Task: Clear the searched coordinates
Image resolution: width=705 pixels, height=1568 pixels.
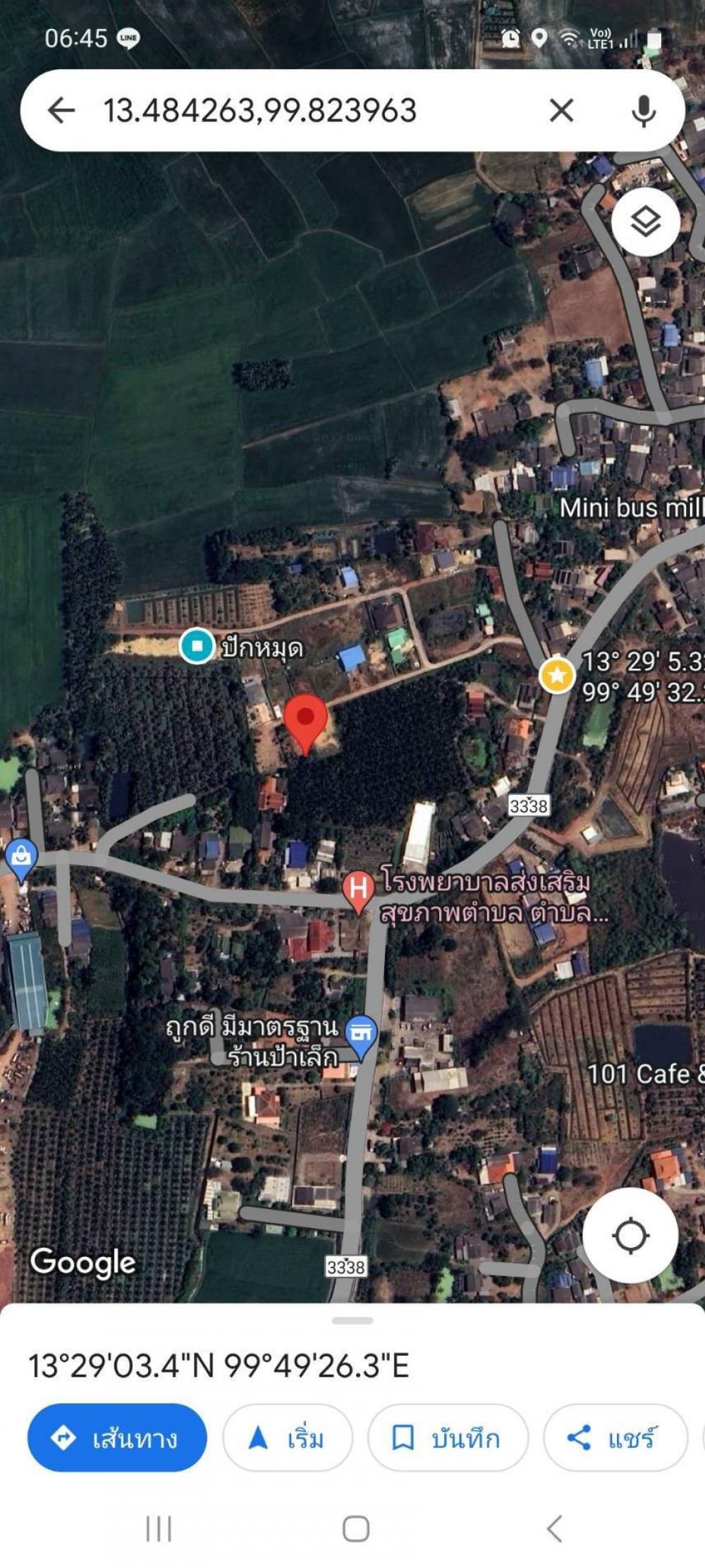Action: click(561, 111)
